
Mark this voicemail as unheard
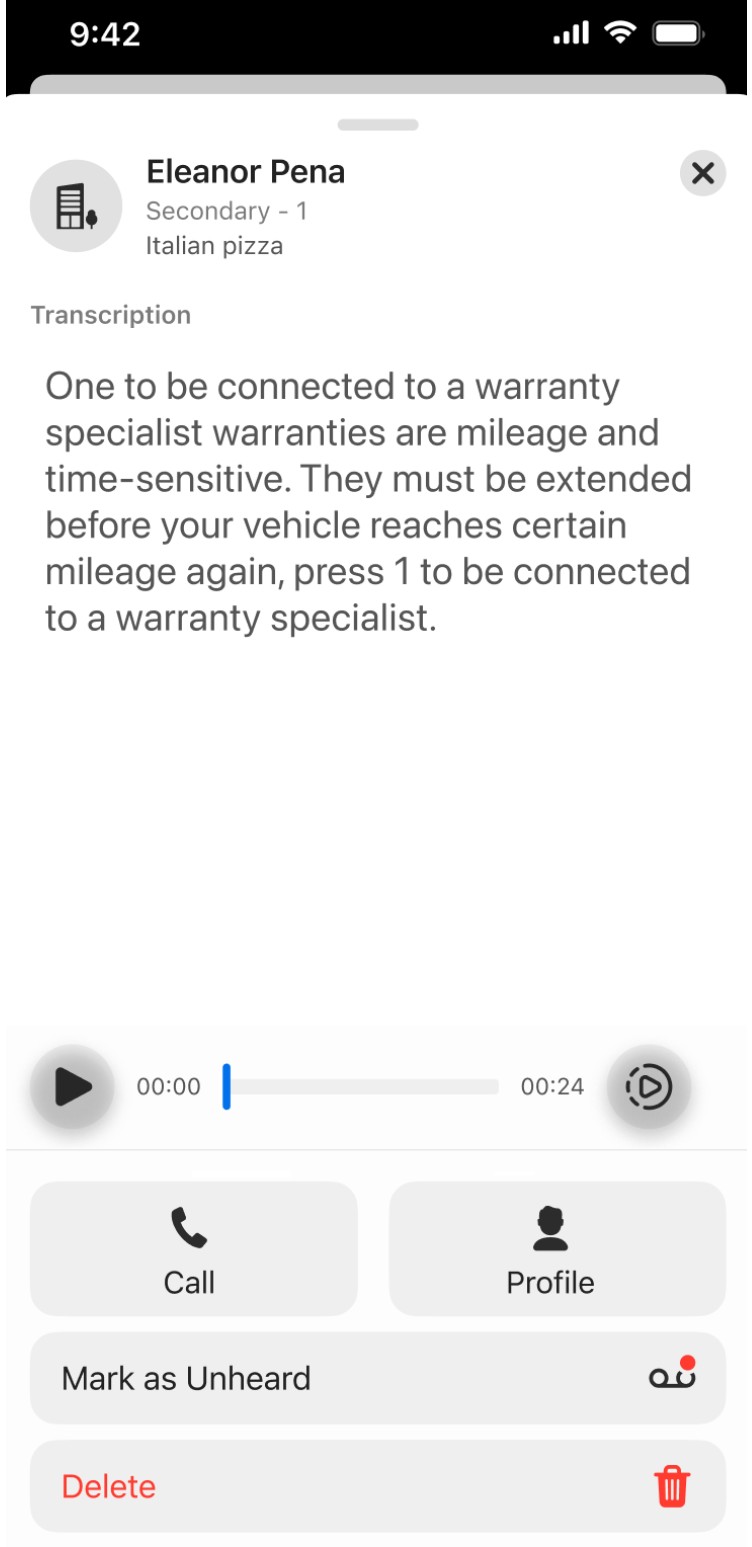click(378, 1378)
